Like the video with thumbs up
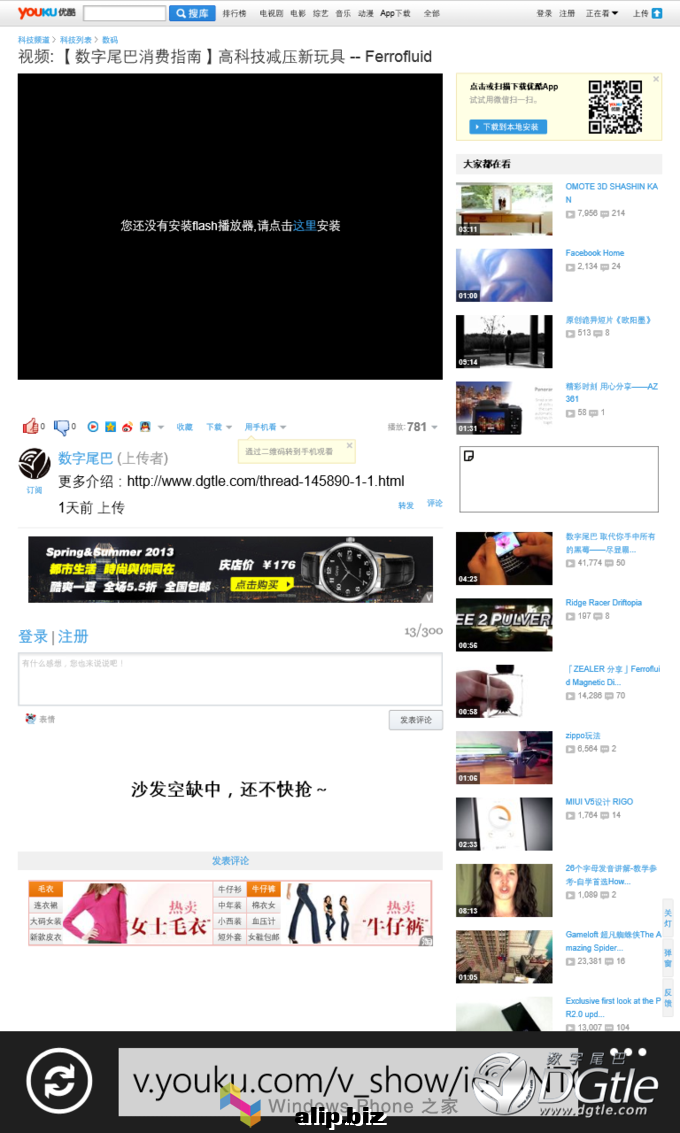Image resolution: width=680 pixels, height=1133 pixels. [31, 427]
